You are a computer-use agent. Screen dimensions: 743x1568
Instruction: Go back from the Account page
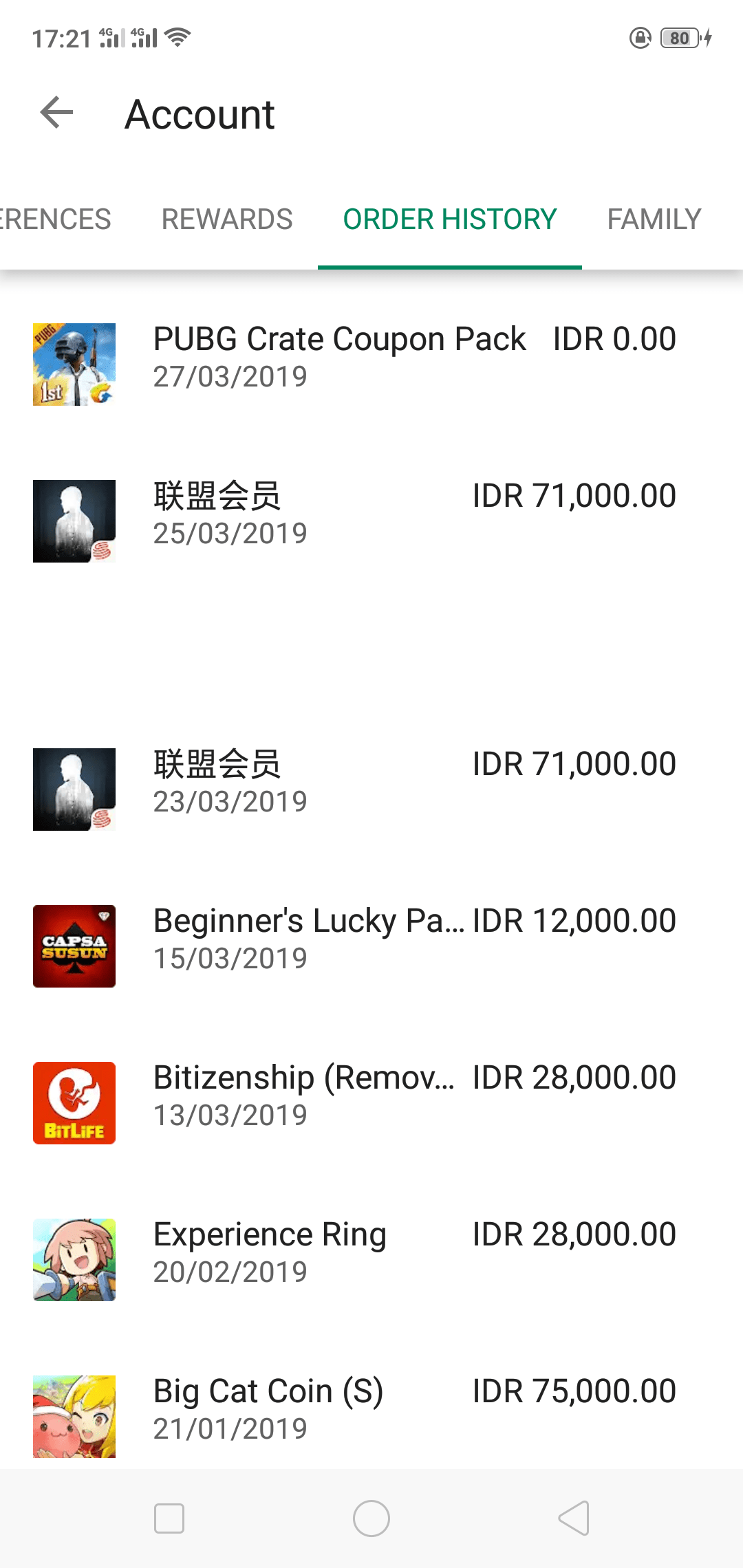[57, 113]
